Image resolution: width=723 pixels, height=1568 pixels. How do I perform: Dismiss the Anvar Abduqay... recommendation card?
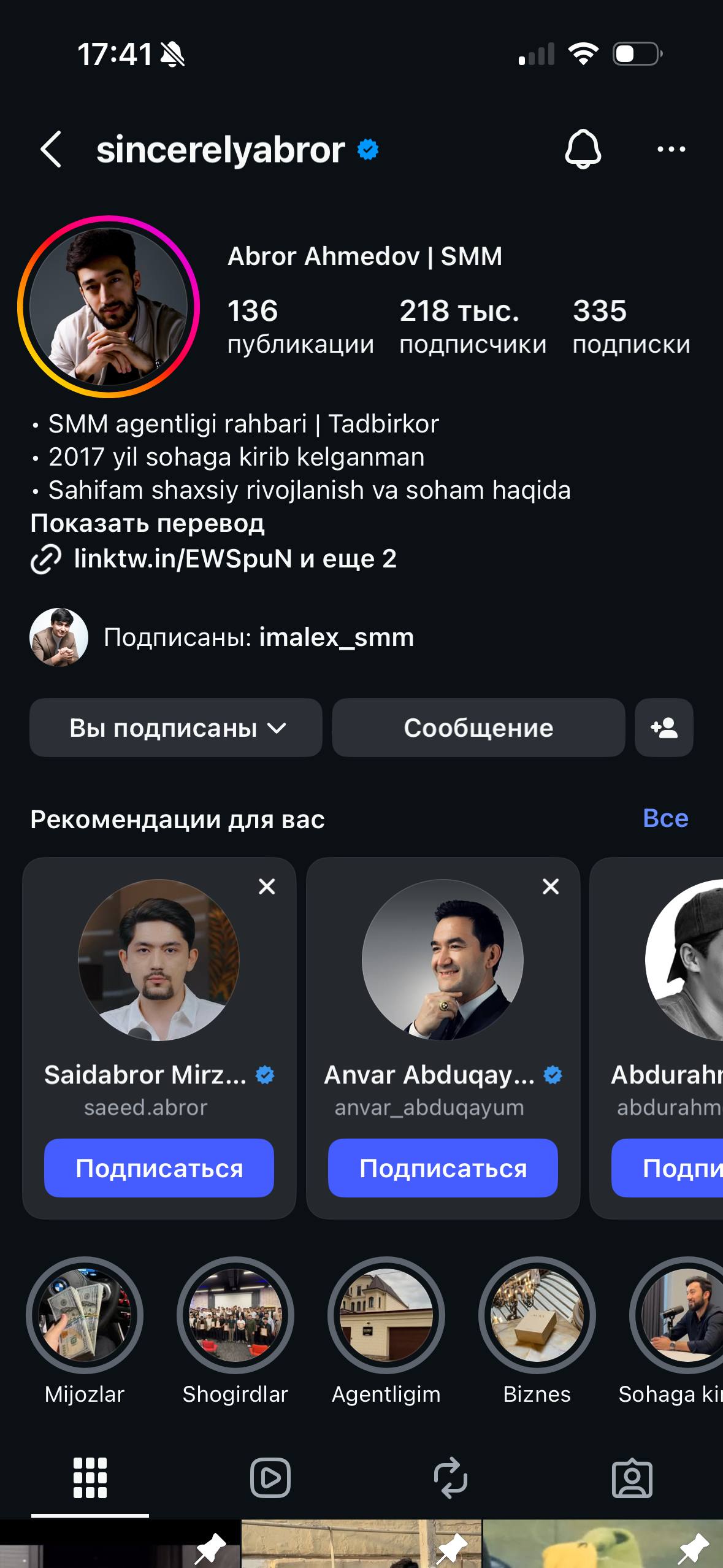coord(551,886)
